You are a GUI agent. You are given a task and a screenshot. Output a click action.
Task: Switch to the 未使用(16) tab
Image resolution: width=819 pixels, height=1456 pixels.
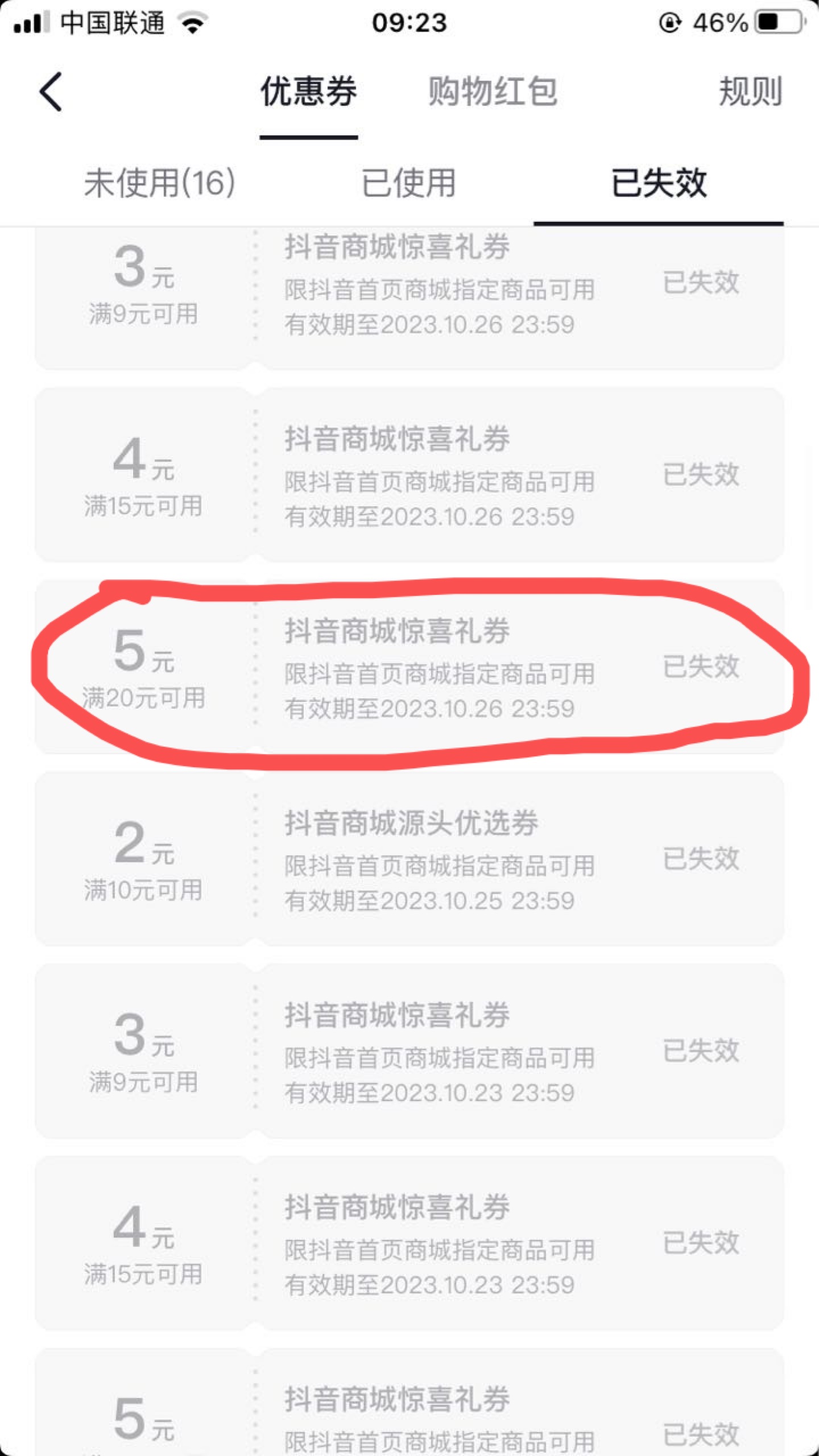coord(160,183)
